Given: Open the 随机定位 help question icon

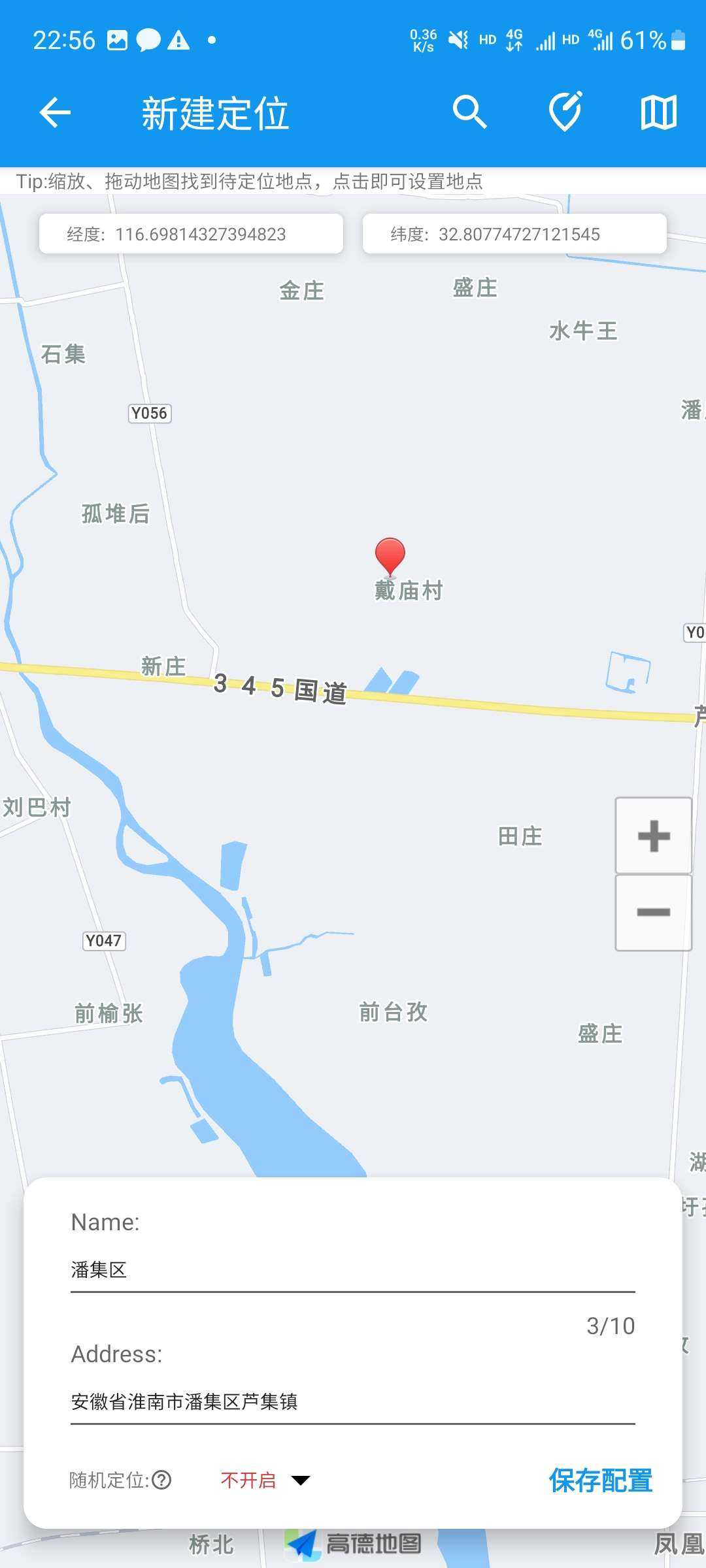Looking at the screenshot, I should coord(161,1480).
